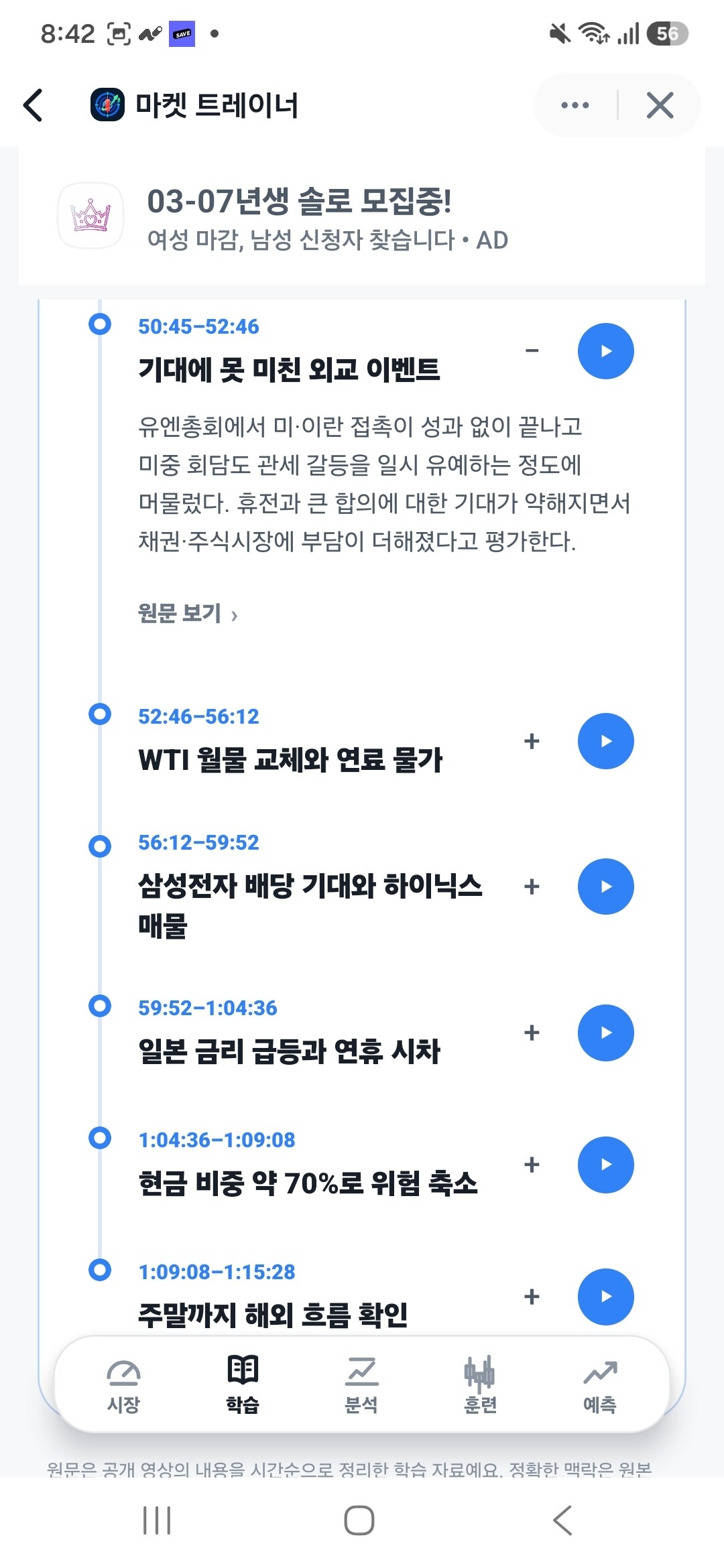This screenshot has width=724, height=1568.
Task: Collapse the 기대에 못 미친 외교 이벤트 section
Action: [x=532, y=350]
